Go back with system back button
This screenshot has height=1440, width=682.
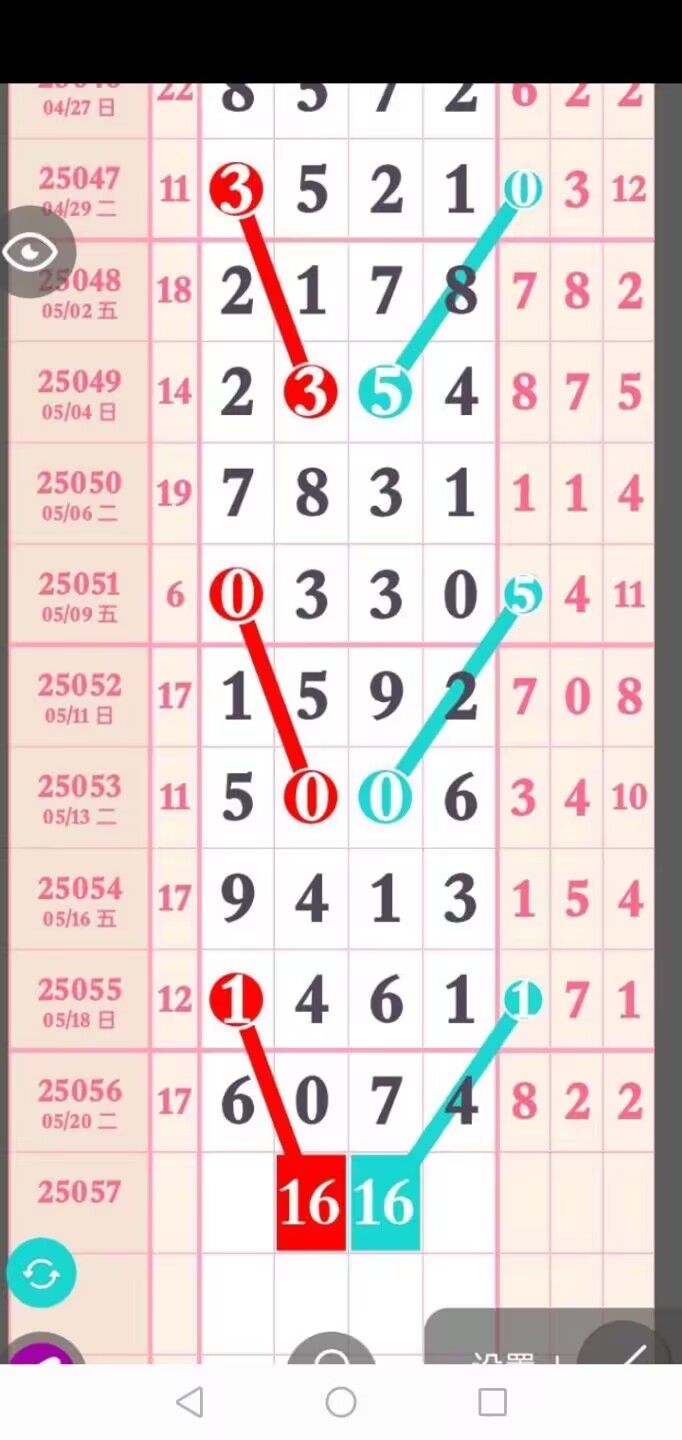point(190,1402)
